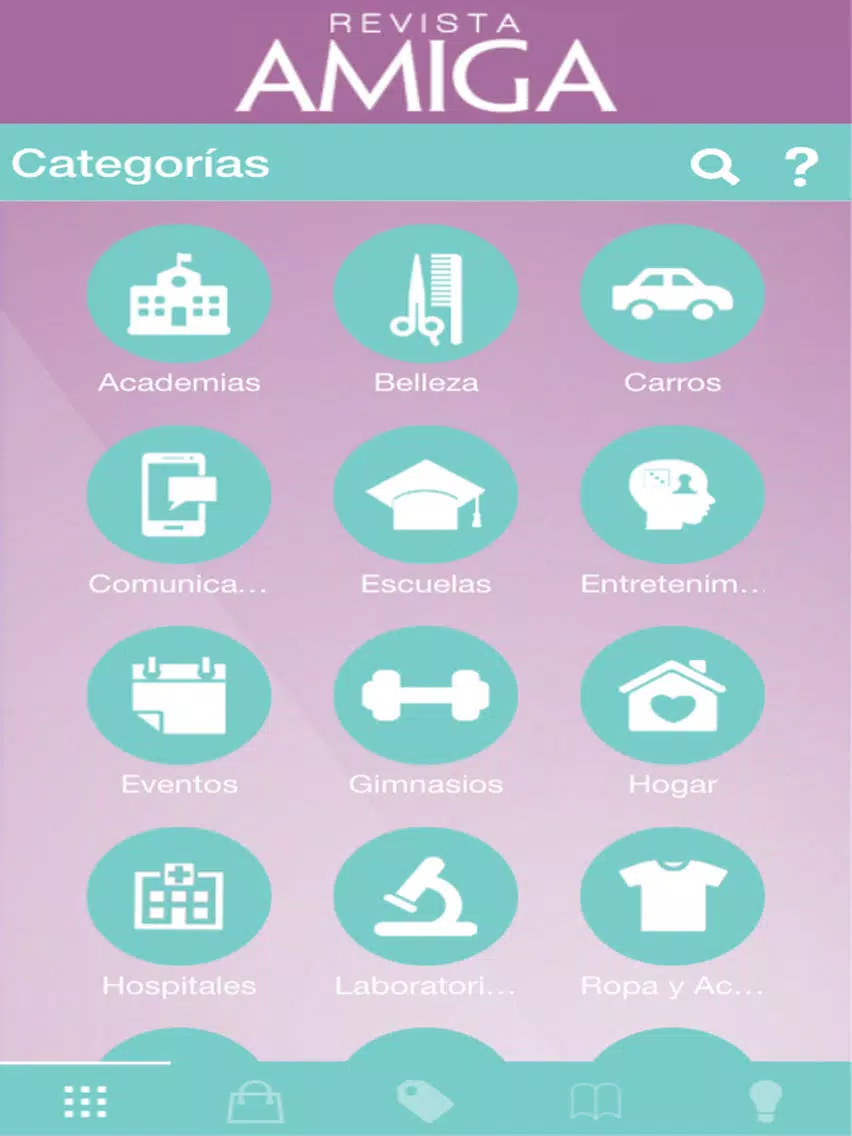Viewport: 852px width, 1136px height.
Task: View the Escuelas category
Action: 426,495
